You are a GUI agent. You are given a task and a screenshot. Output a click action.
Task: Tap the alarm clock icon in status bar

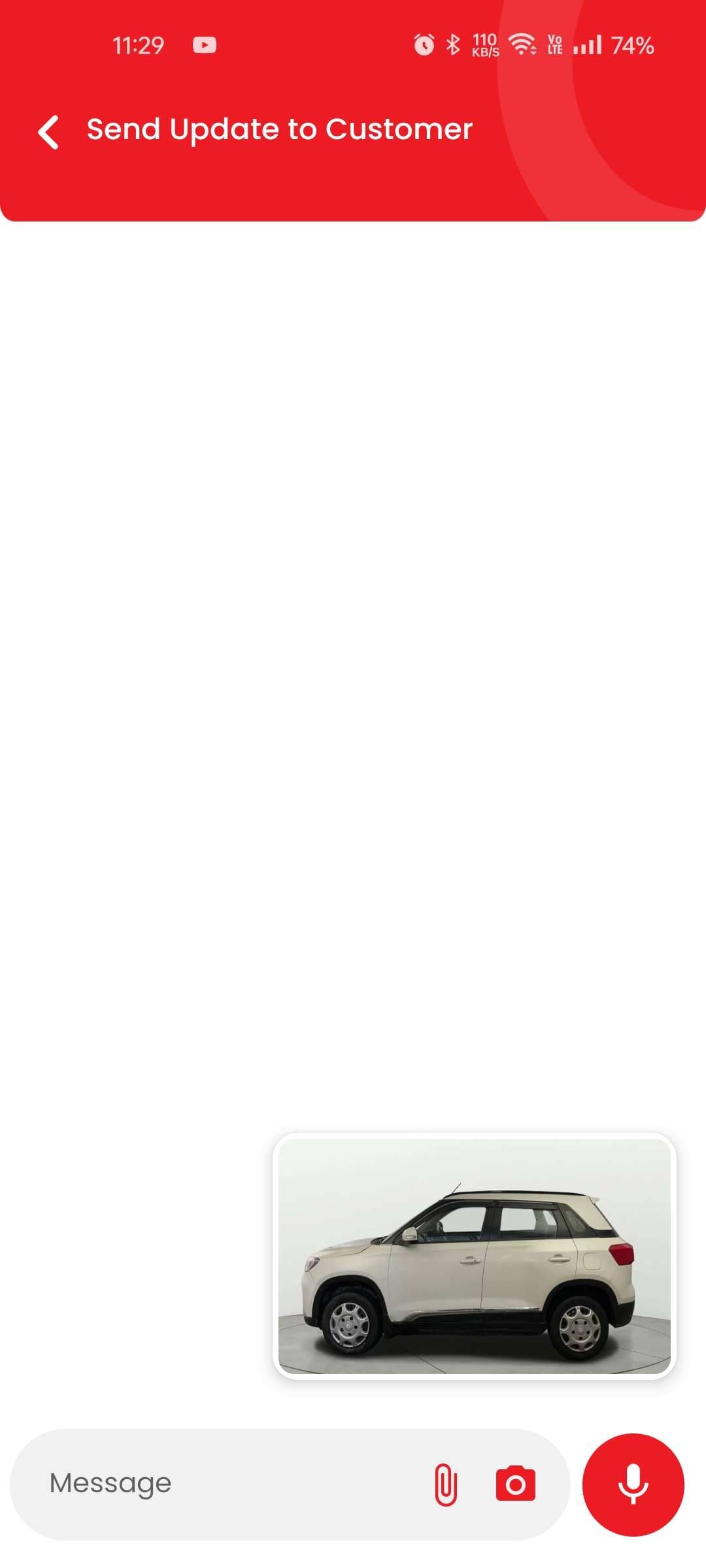click(423, 44)
